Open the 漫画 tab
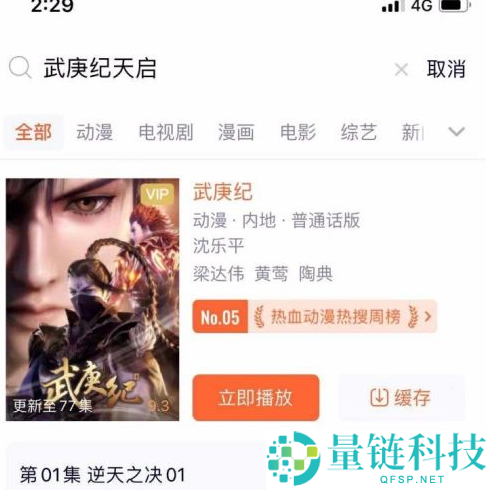Viewport: 486px width, 490px height. [236, 132]
